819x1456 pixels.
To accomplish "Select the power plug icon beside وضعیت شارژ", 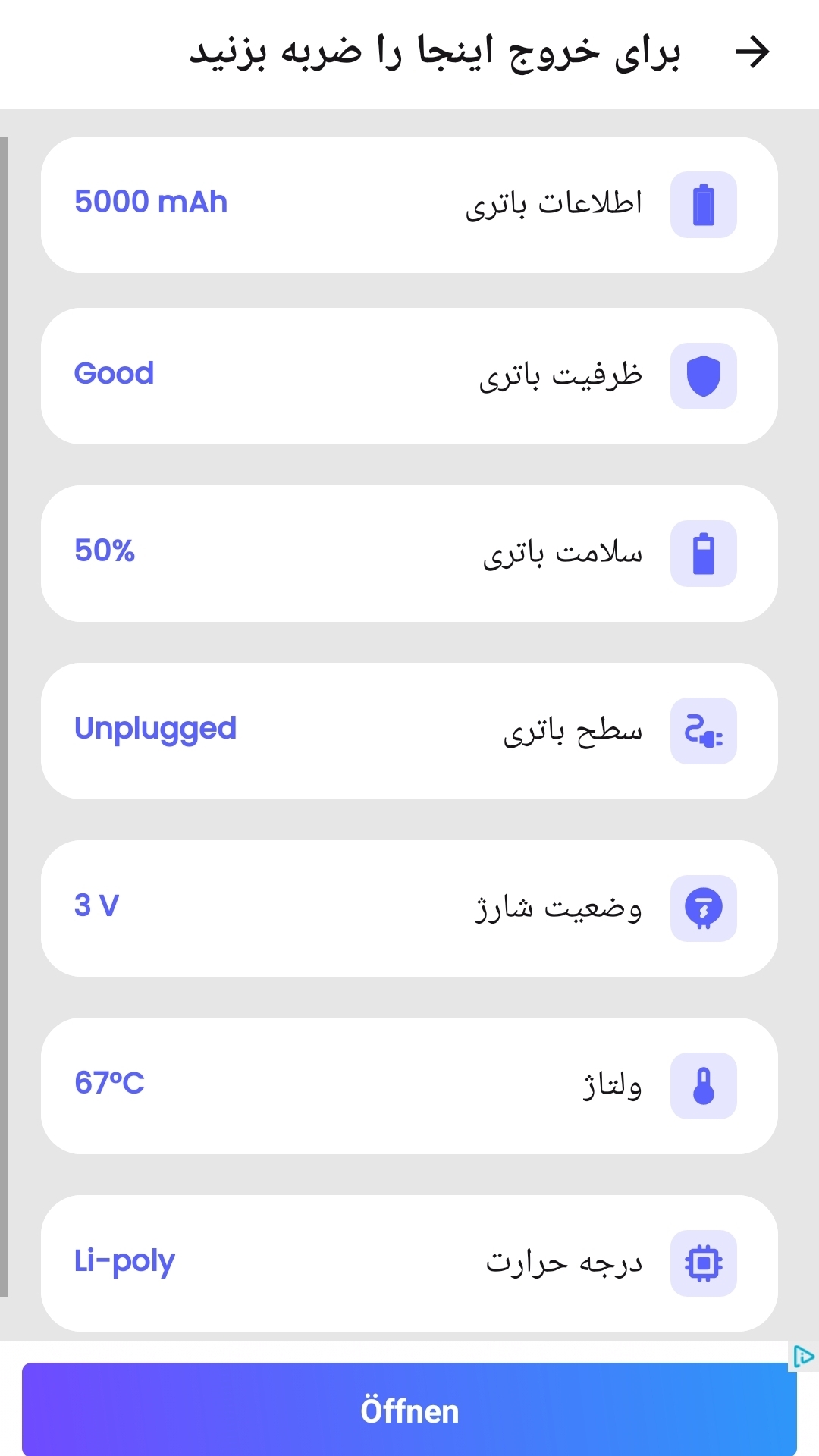I will 704,907.
